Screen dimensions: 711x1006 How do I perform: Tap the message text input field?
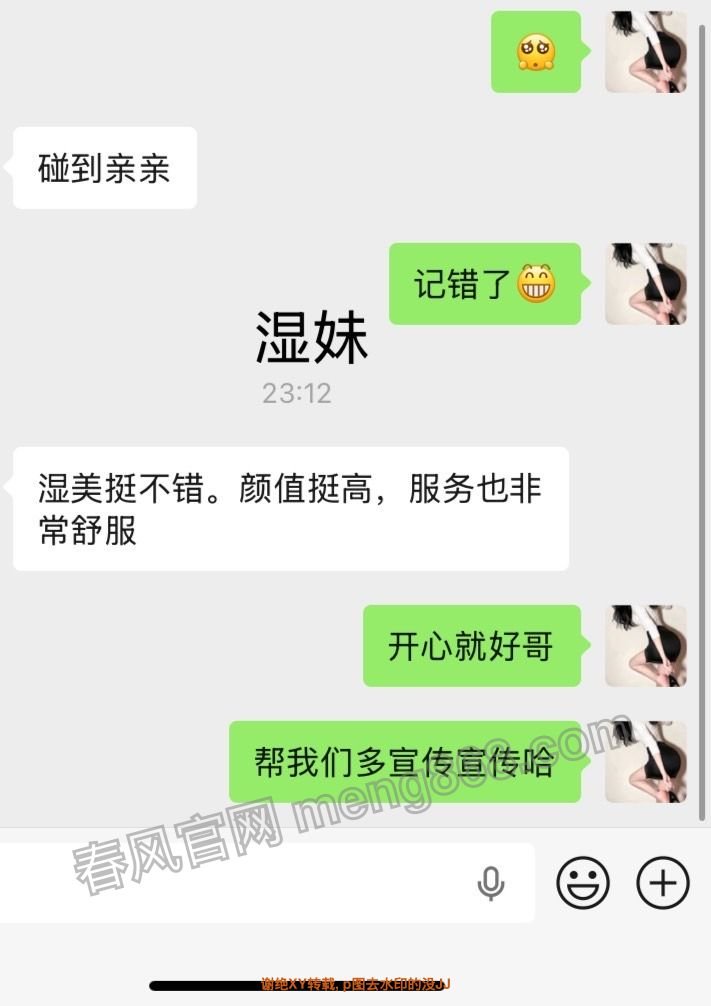click(230, 882)
